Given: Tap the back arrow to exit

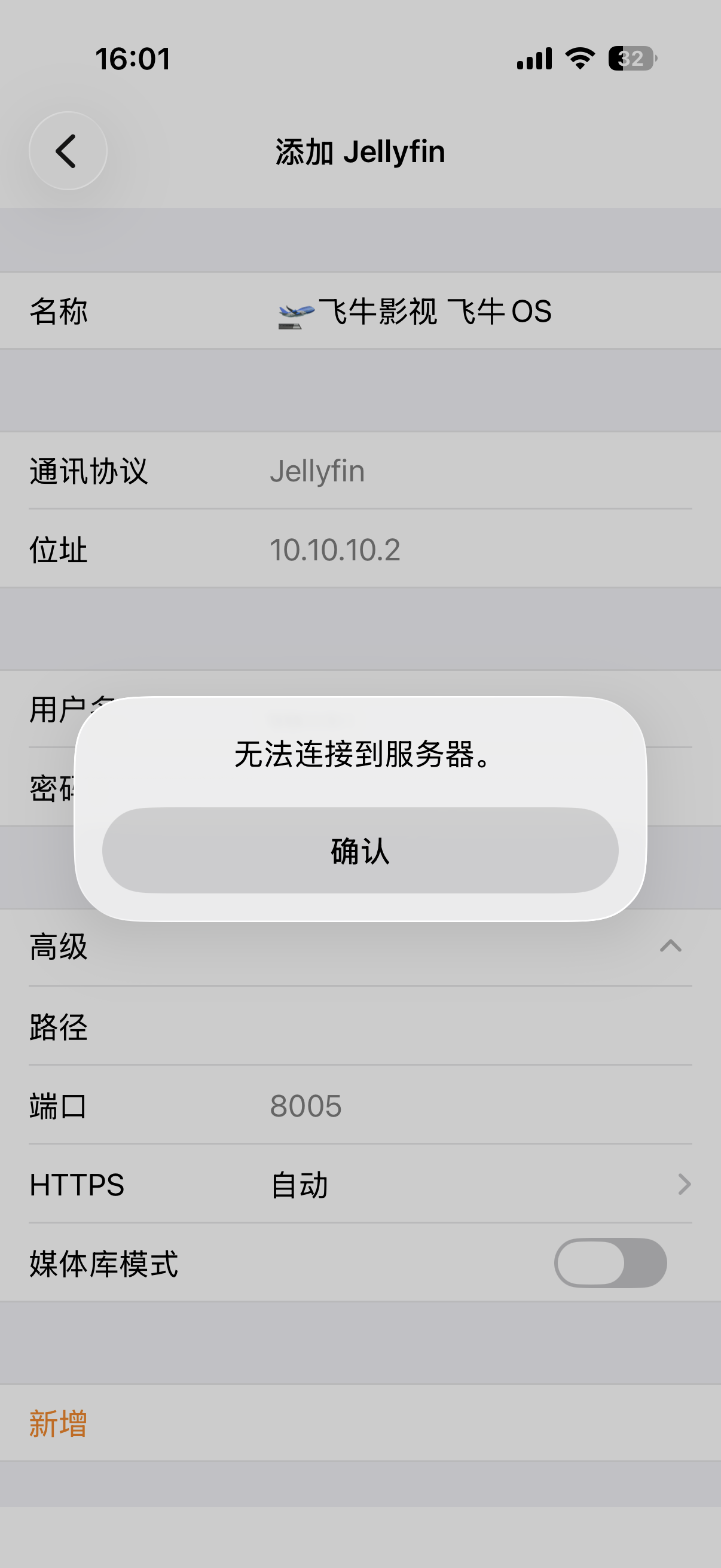Looking at the screenshot, I should 67,150.
